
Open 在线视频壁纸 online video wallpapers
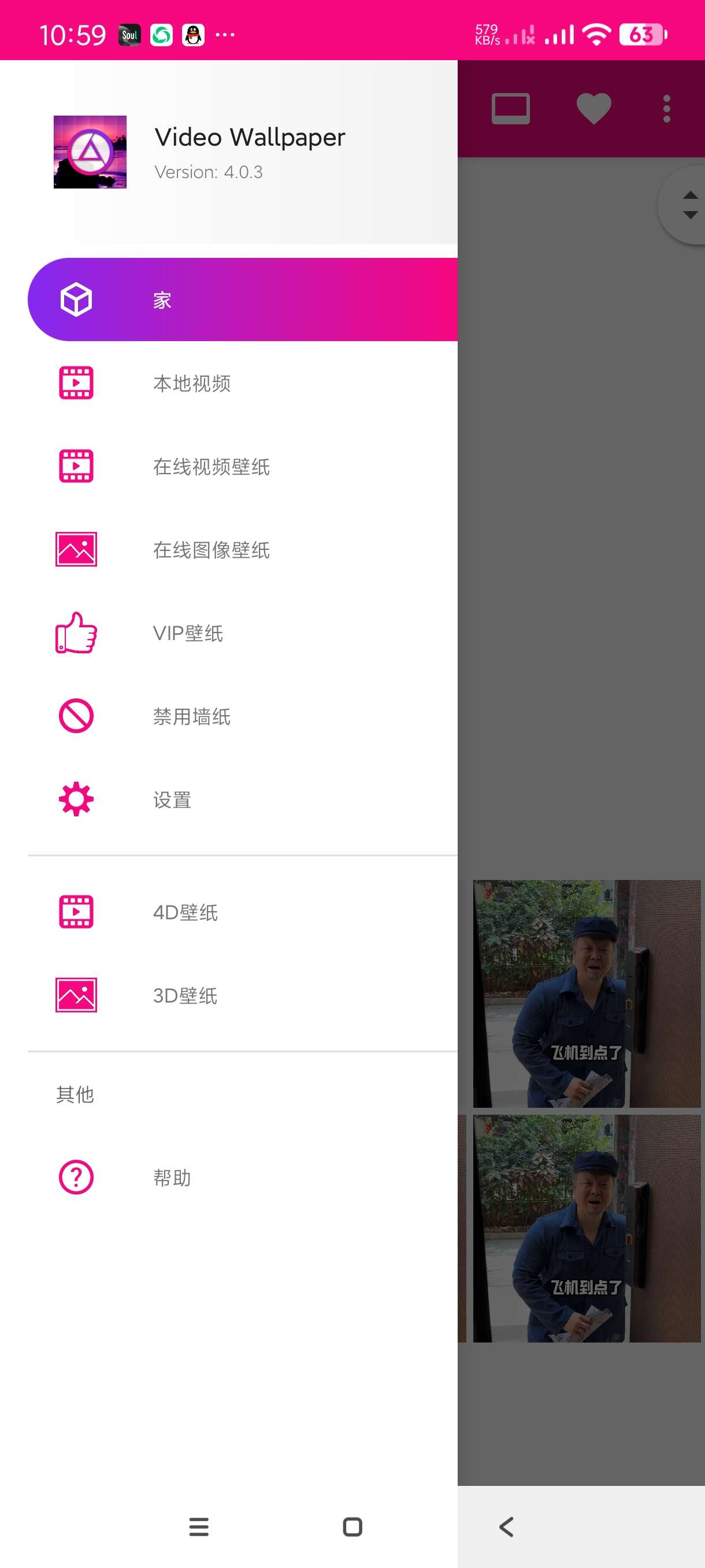243,466
